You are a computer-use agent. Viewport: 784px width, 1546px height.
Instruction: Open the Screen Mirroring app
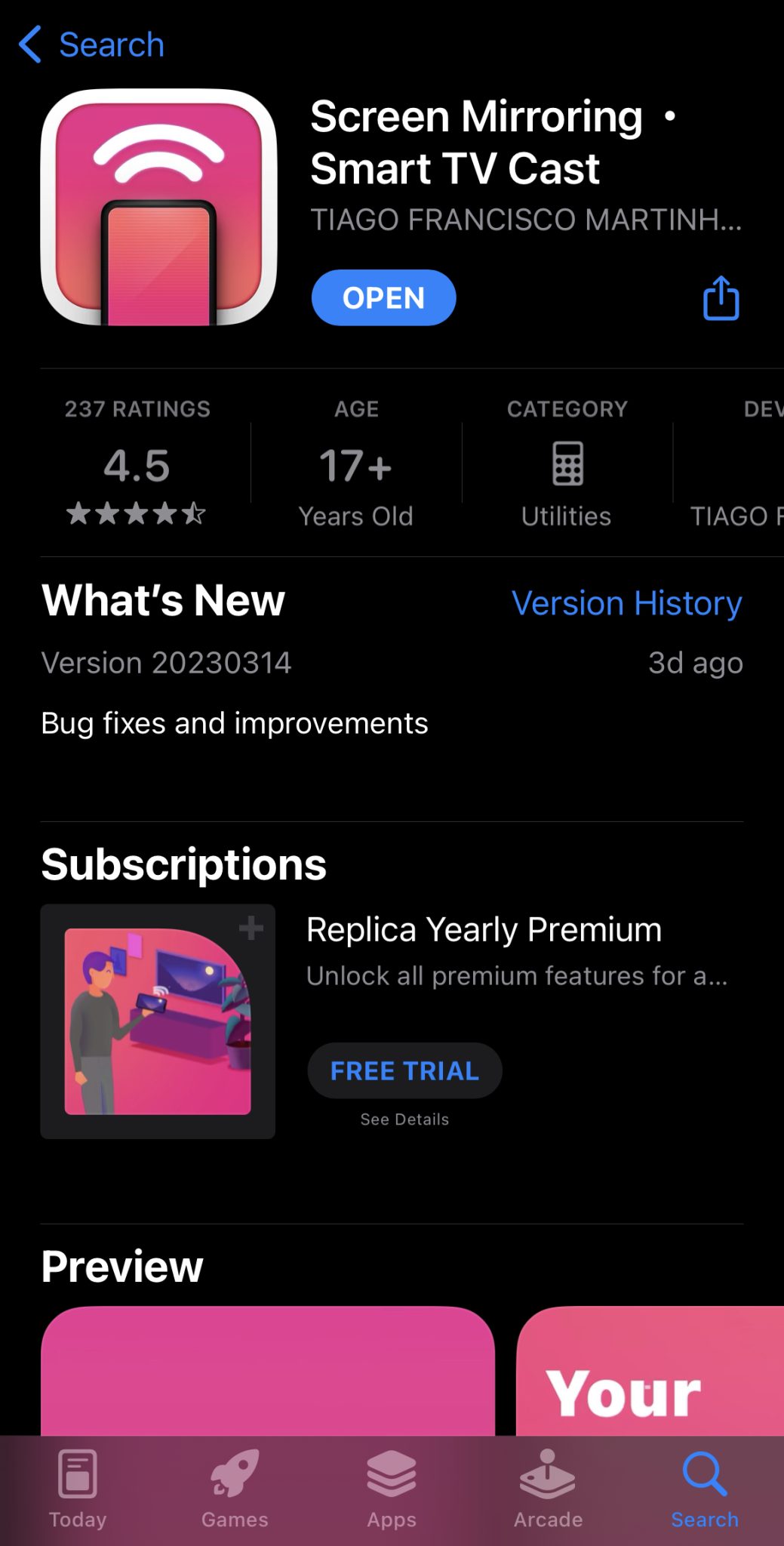[383, 298]
